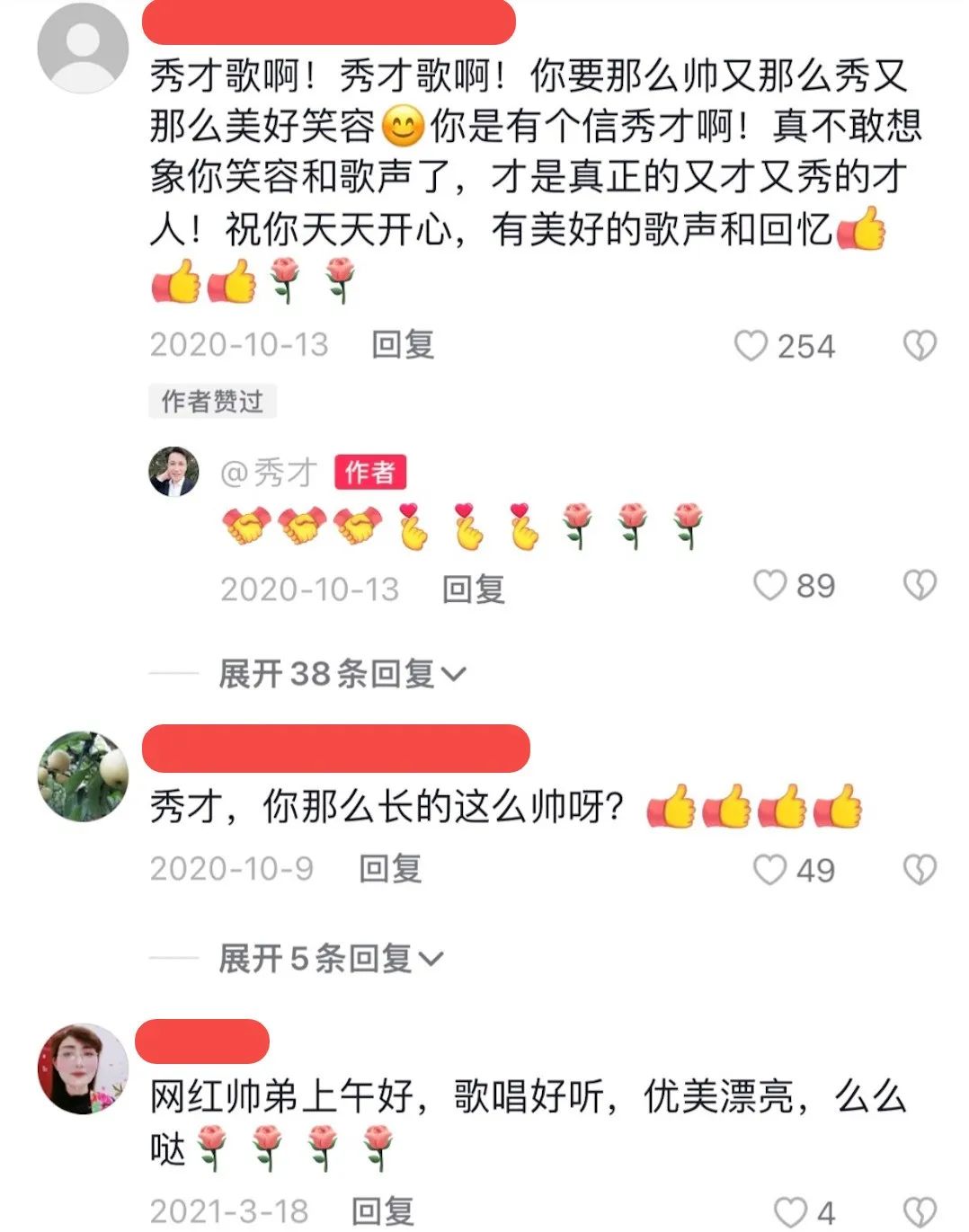Dislike the author 秀才's emoji reply
This screenshot has height=1232, width=969.
919,586
